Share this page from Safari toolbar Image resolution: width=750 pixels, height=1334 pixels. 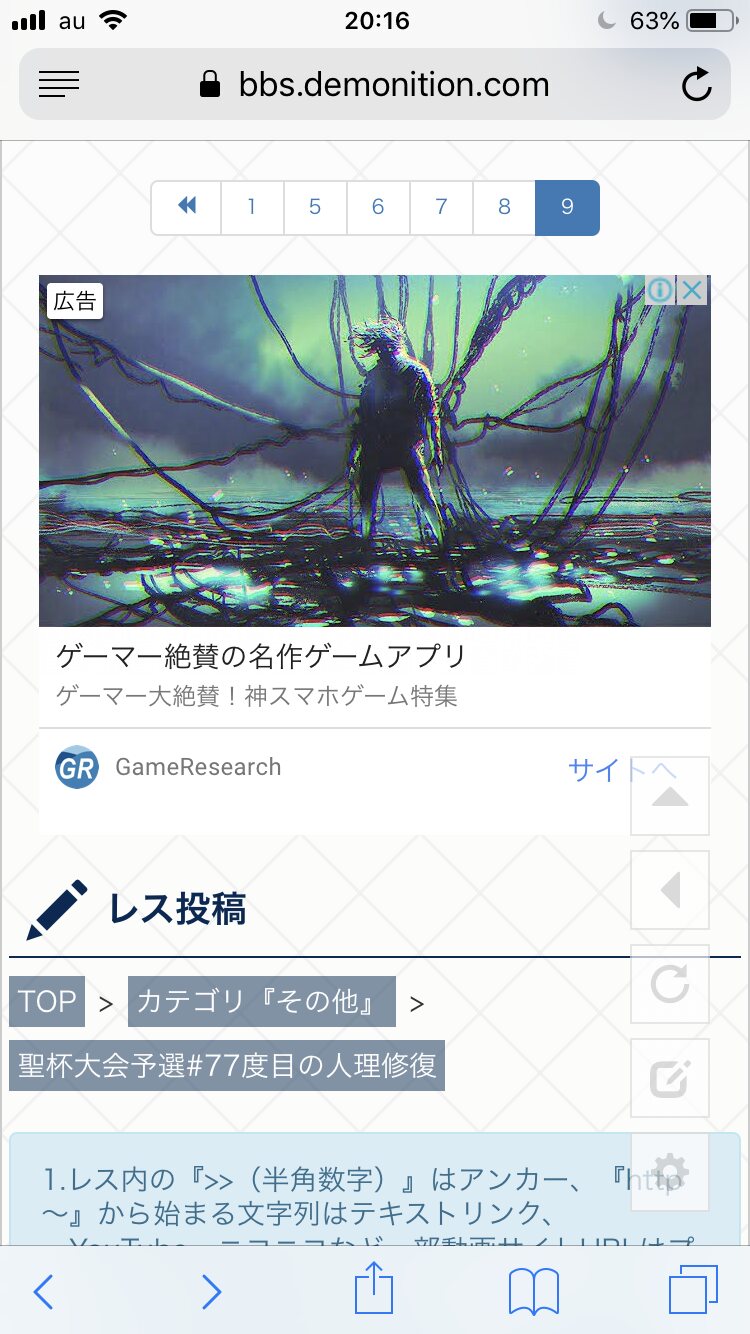(x=373, y=1291)
